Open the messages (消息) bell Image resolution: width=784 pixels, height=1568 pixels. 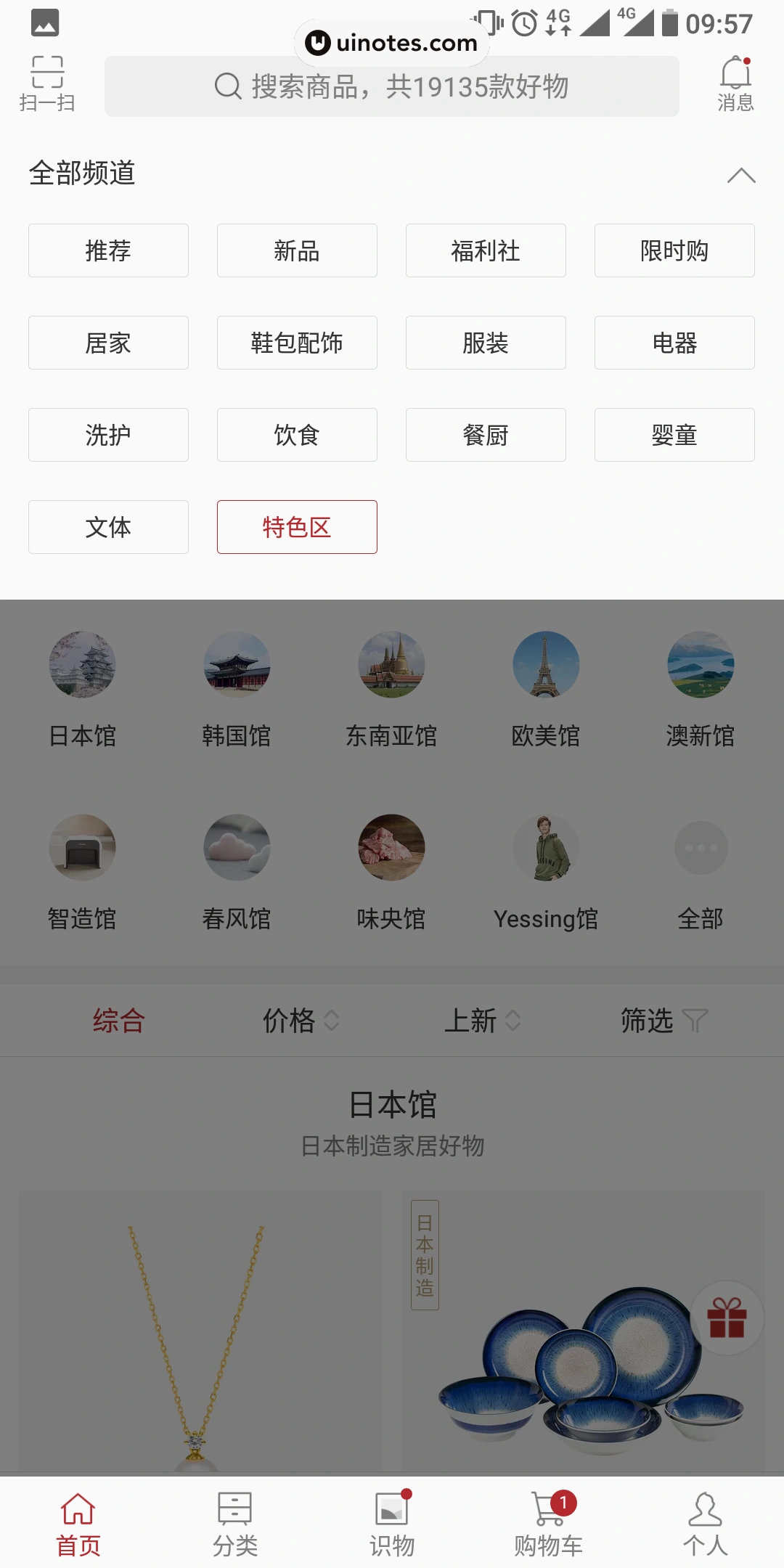point(735,83)
